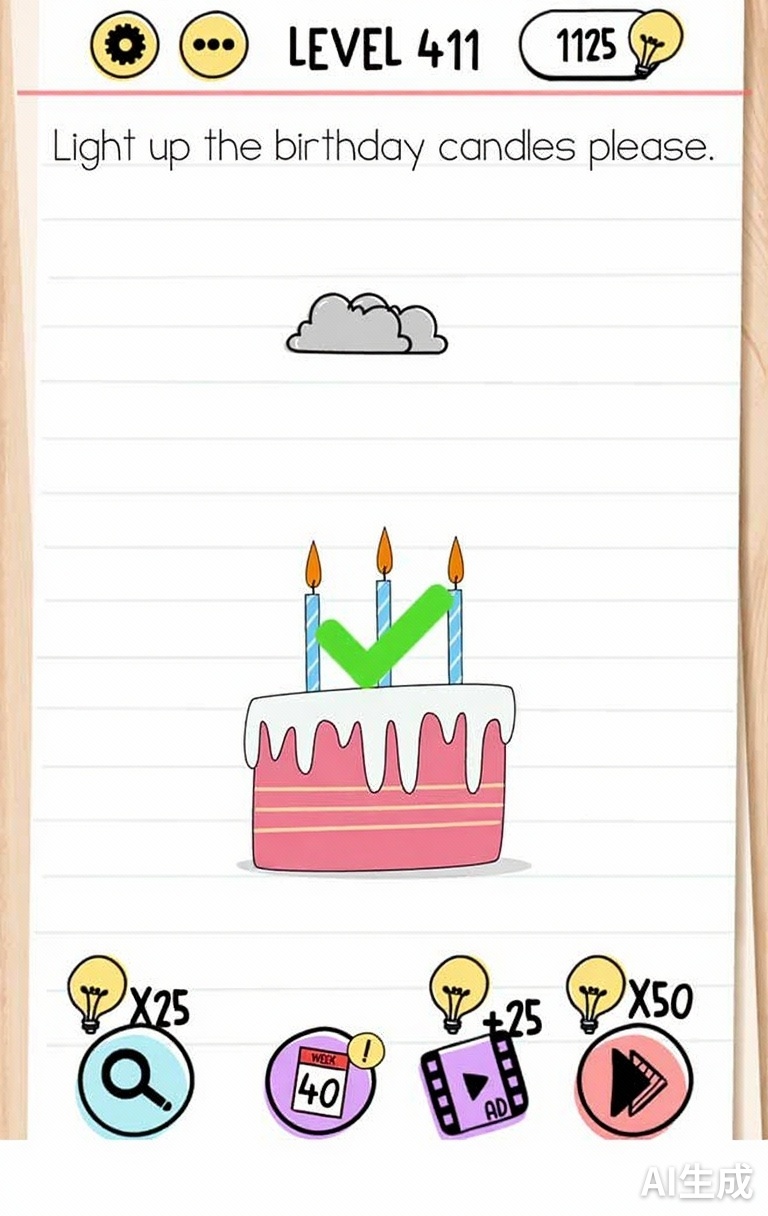The height and width of the screenshot is (1216, 768).
Task: Open the settings gear icon
Action: tap(124, 46)
